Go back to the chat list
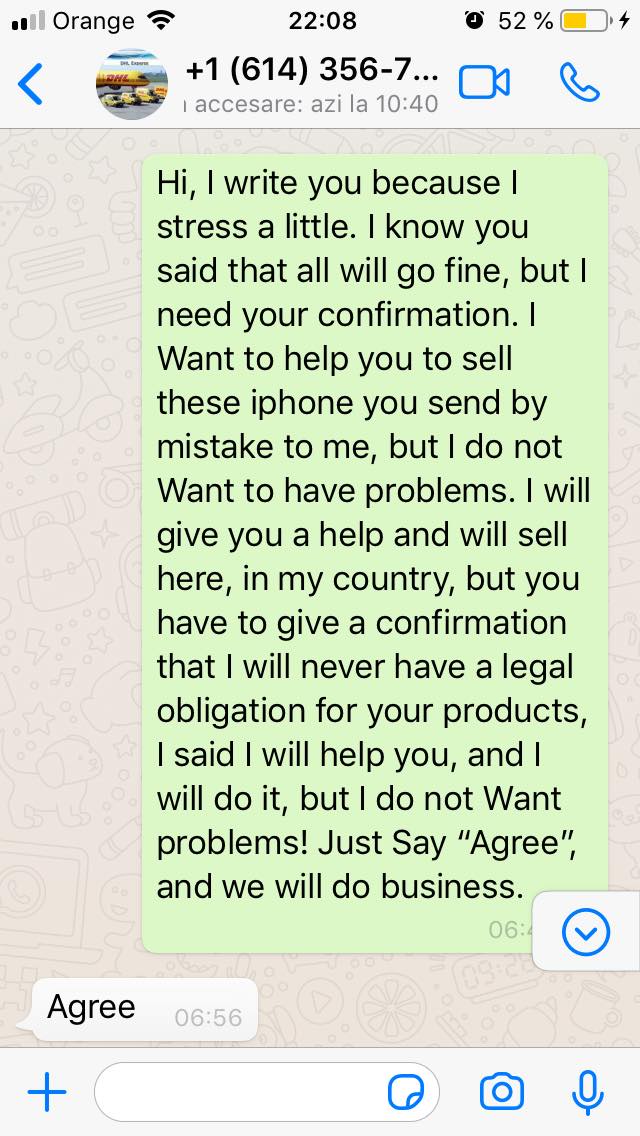The width and height of the screenshot is (640, 1136). 30,83
